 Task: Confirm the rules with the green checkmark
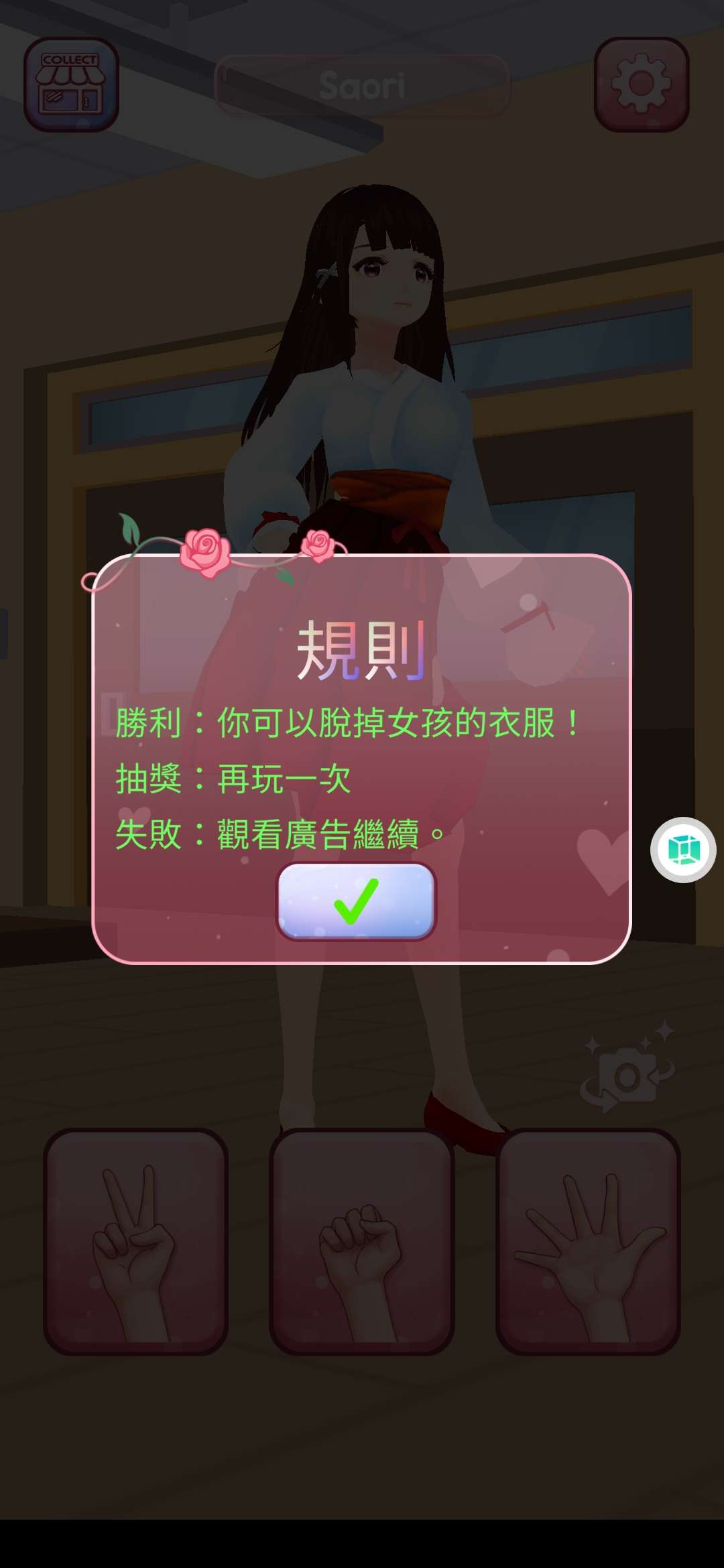pos(357,901)
